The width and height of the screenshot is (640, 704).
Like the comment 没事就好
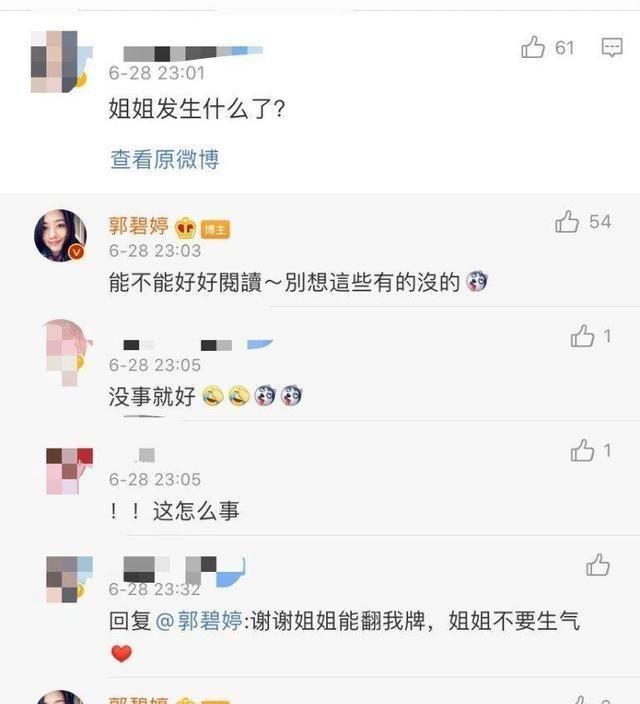point(583,337)
